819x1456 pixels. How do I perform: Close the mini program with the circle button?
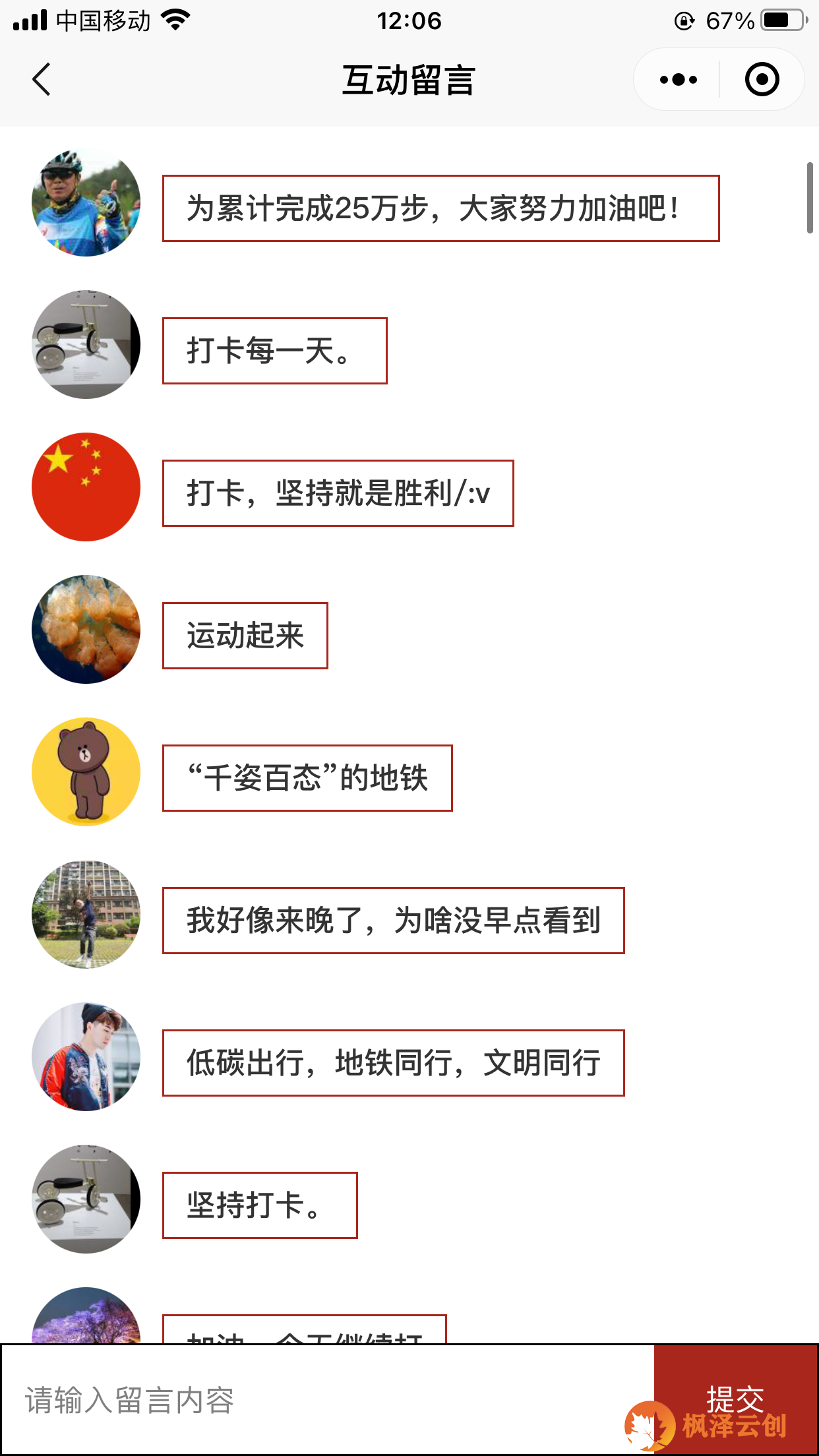762,80
